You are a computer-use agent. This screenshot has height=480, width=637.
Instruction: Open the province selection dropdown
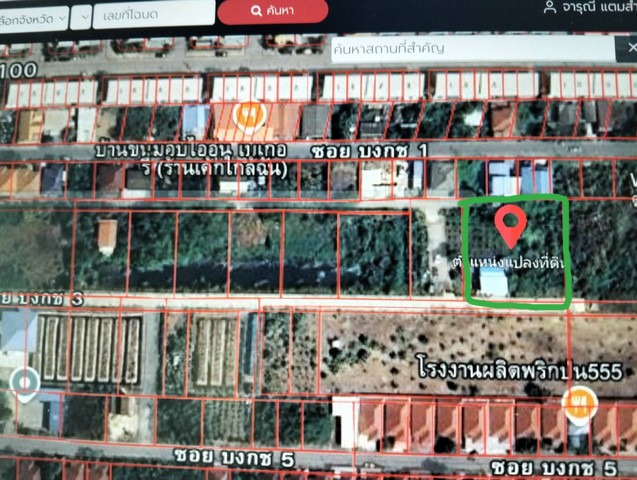click(x=33, y=15)
